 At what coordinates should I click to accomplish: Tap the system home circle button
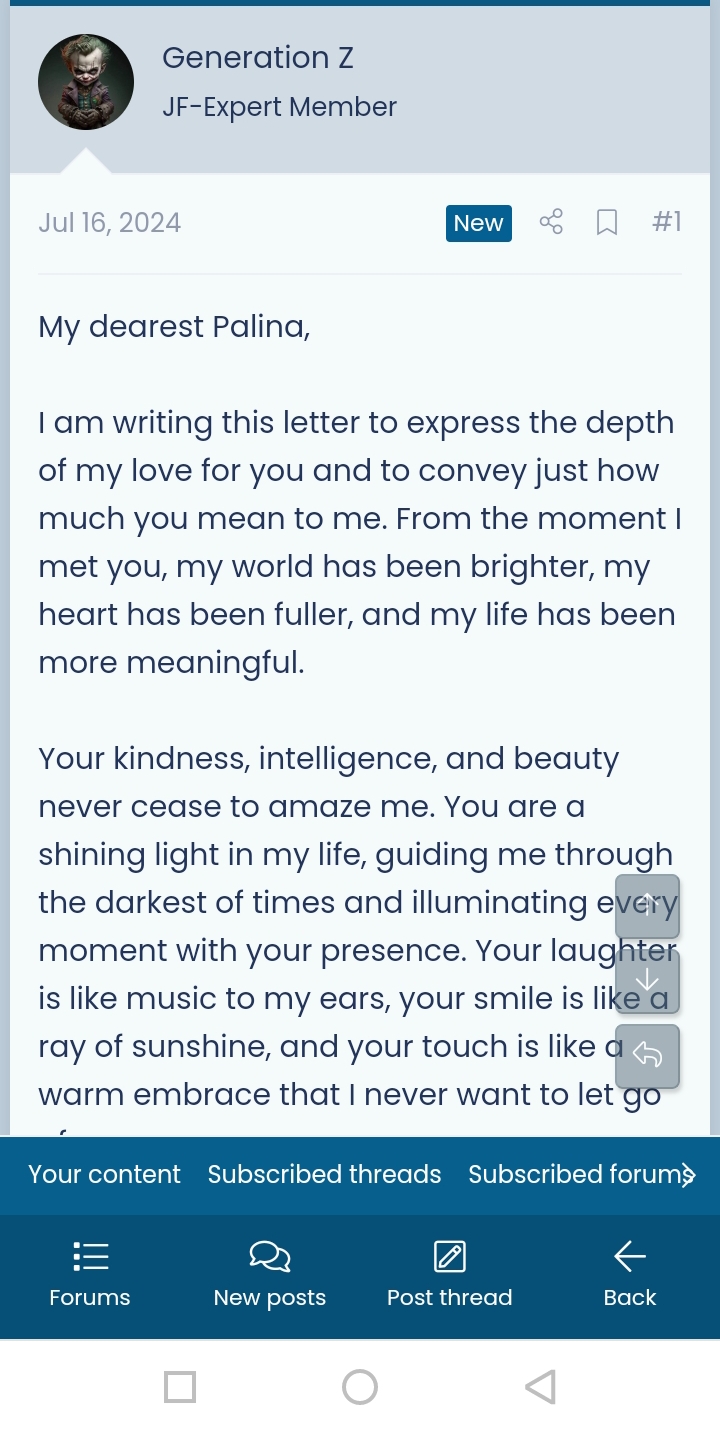[360, 1387]
